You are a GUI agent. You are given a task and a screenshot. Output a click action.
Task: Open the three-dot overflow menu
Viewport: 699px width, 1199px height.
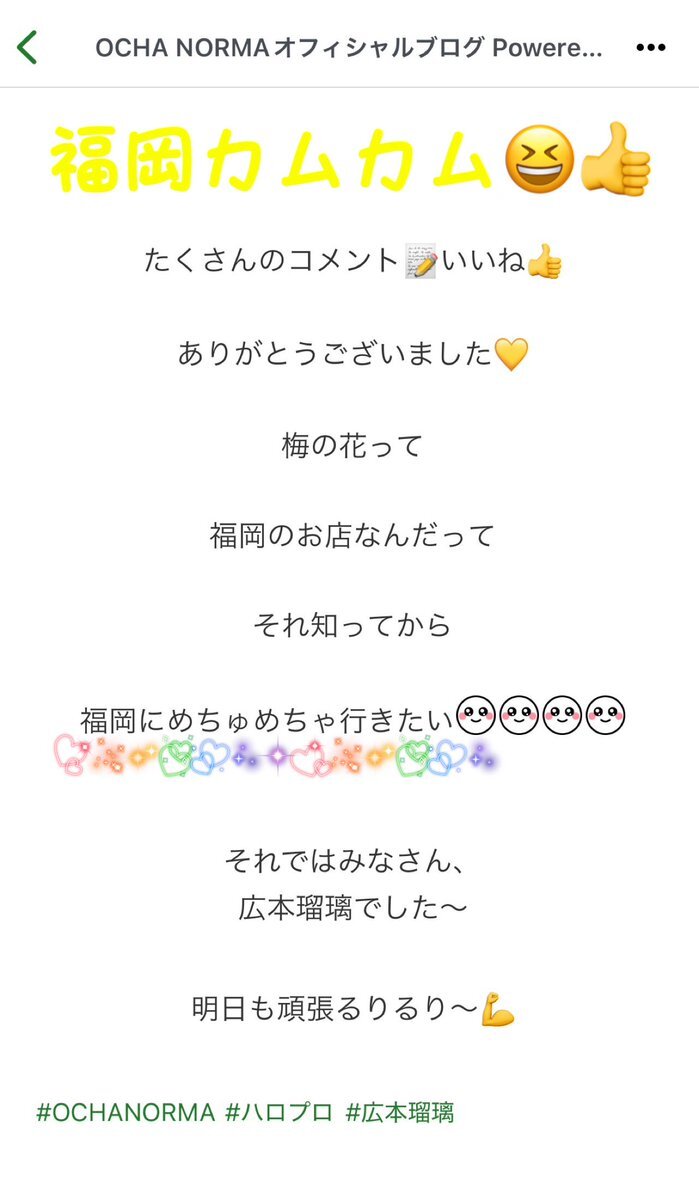point(651,48)
